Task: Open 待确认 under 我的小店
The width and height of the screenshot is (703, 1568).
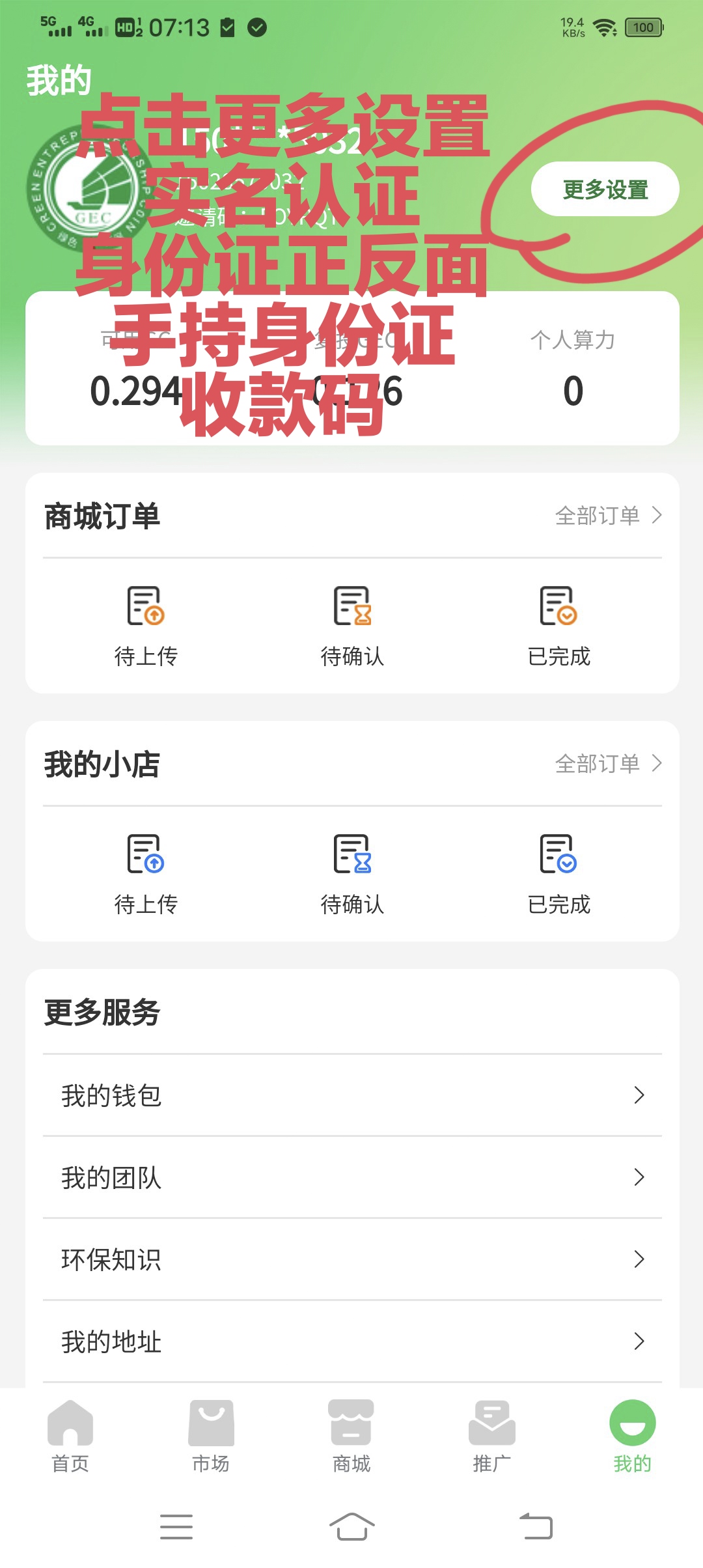Action: coord(352,875)
